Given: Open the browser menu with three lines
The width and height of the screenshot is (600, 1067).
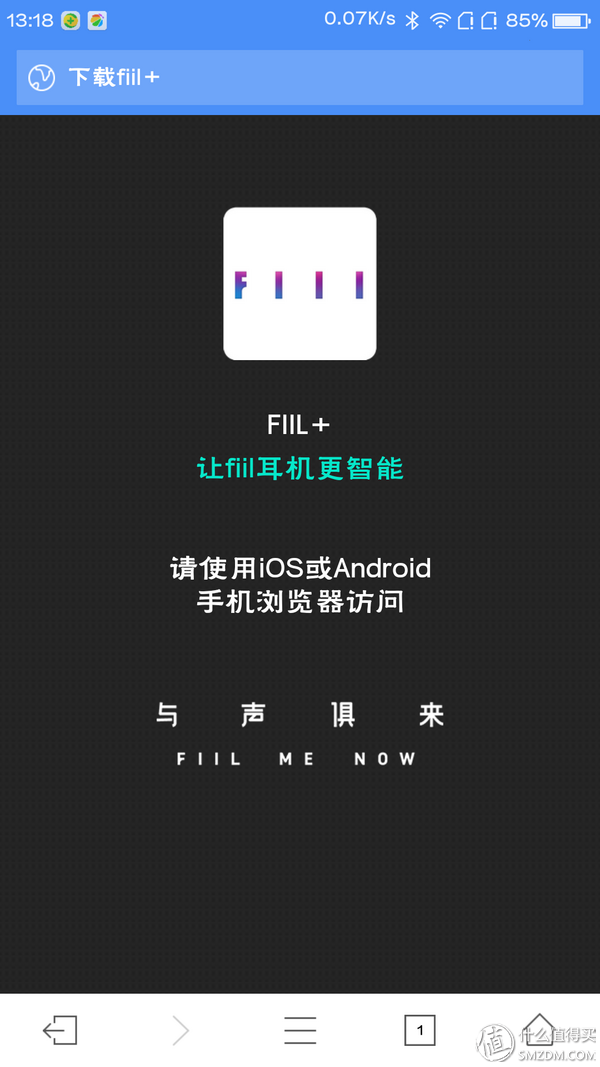Looking at the screenshot, I should click(300, 1030).
